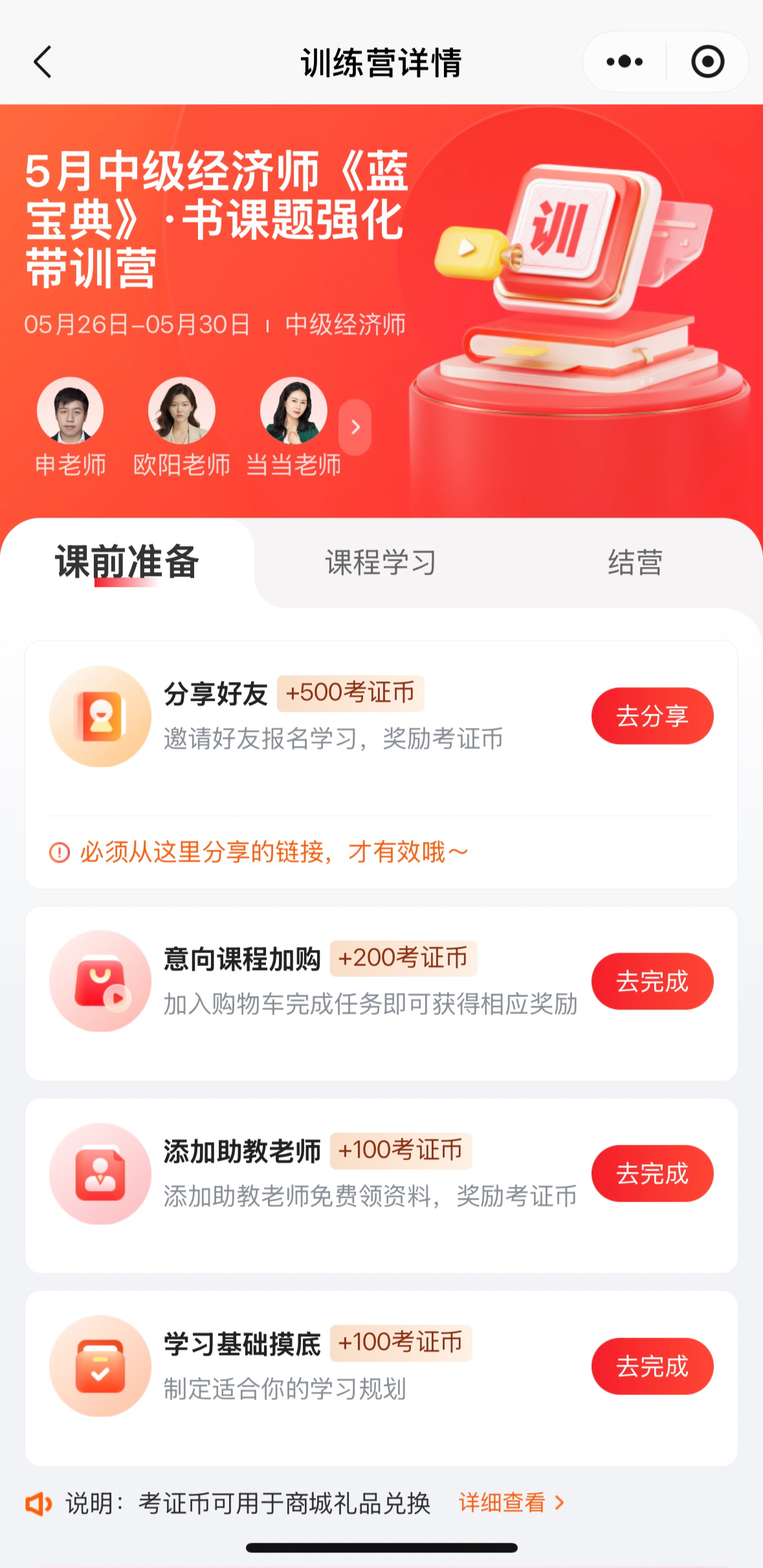Switch to the 课程学习 tab
The image size is (763, 1568).
coord(381,562)
